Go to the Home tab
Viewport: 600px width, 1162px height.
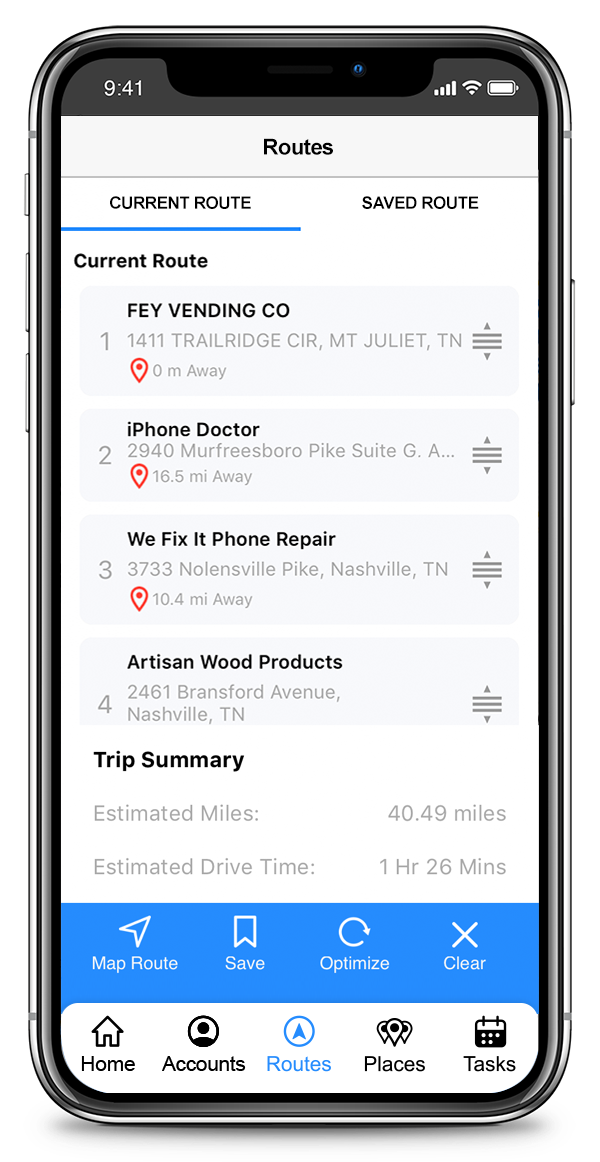108,1045
